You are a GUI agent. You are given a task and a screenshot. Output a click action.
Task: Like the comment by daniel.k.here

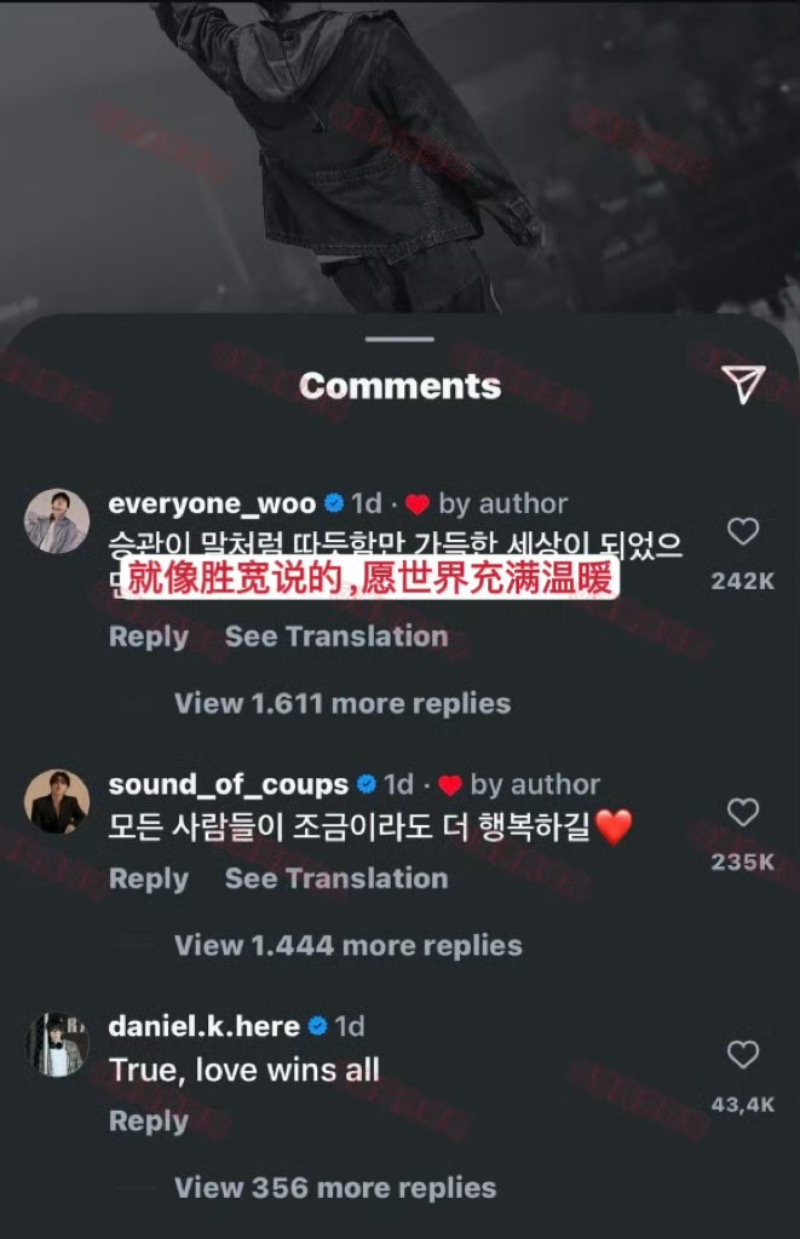[742, 1055]
